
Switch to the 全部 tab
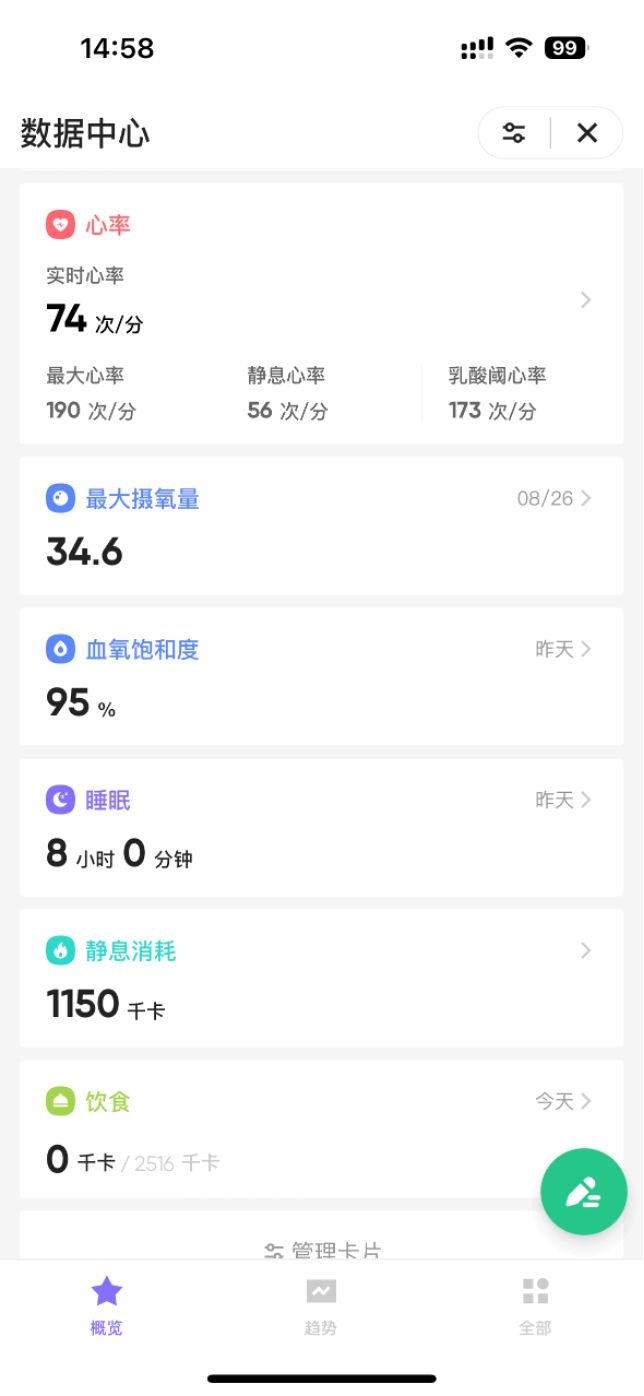[x=535, y=1305]
